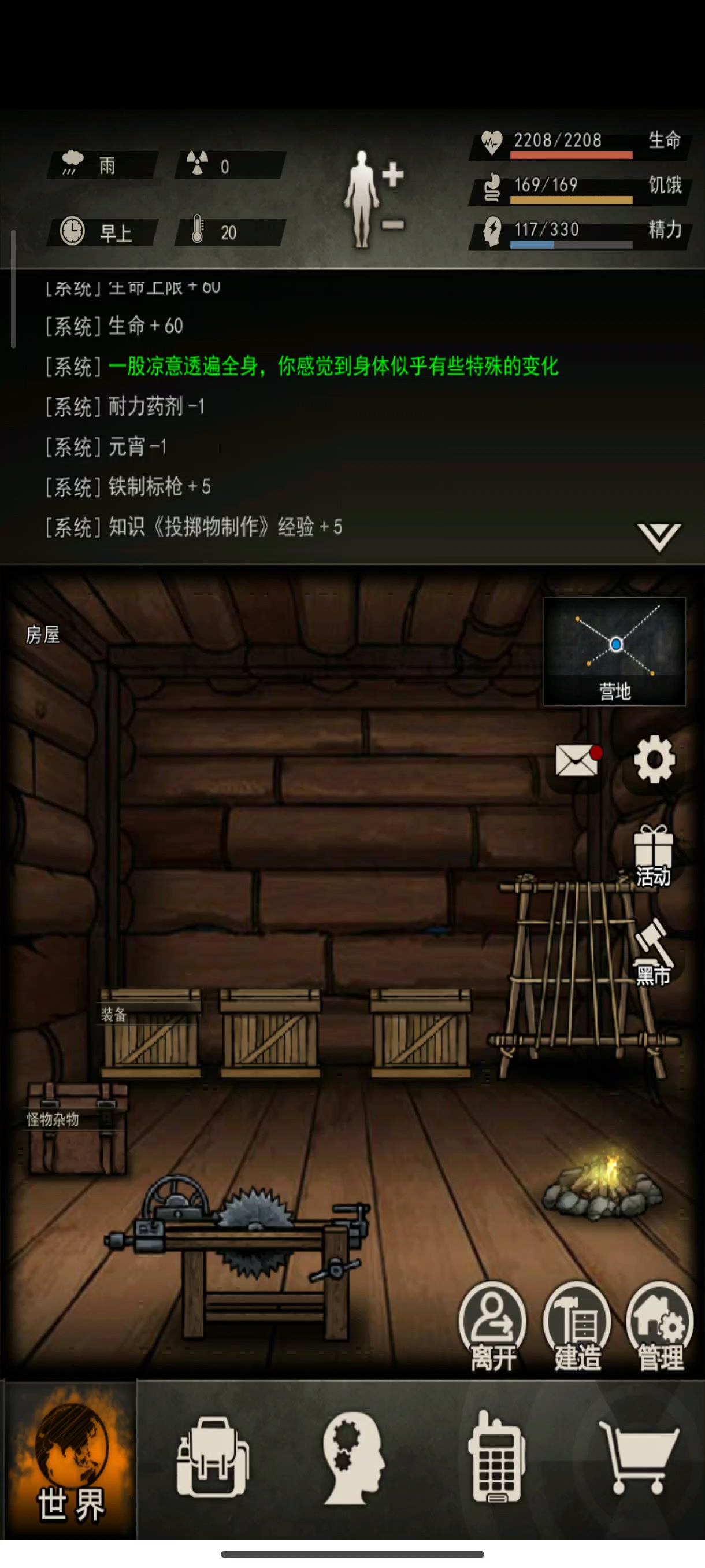Open the 活动 gift events

point(654,856)
